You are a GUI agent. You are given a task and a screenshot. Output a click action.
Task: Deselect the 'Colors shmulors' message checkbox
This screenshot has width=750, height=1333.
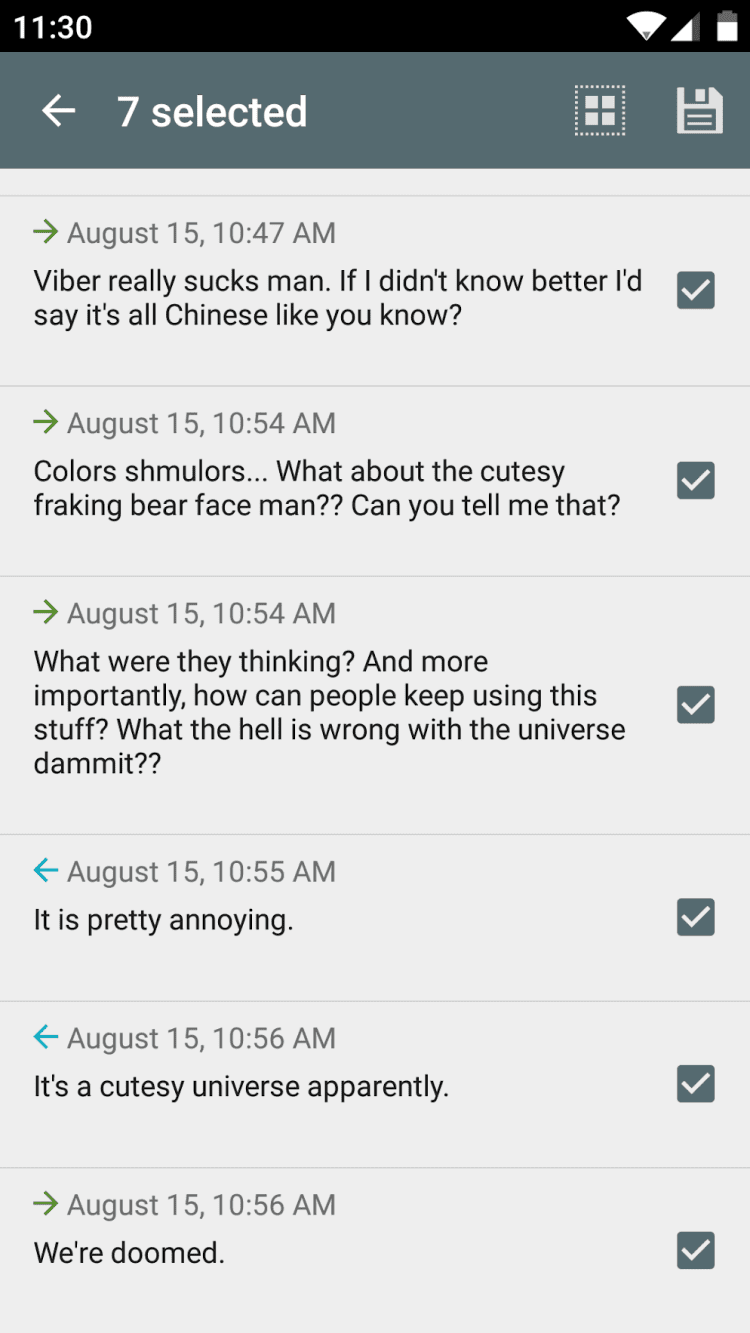click(696, 480)
